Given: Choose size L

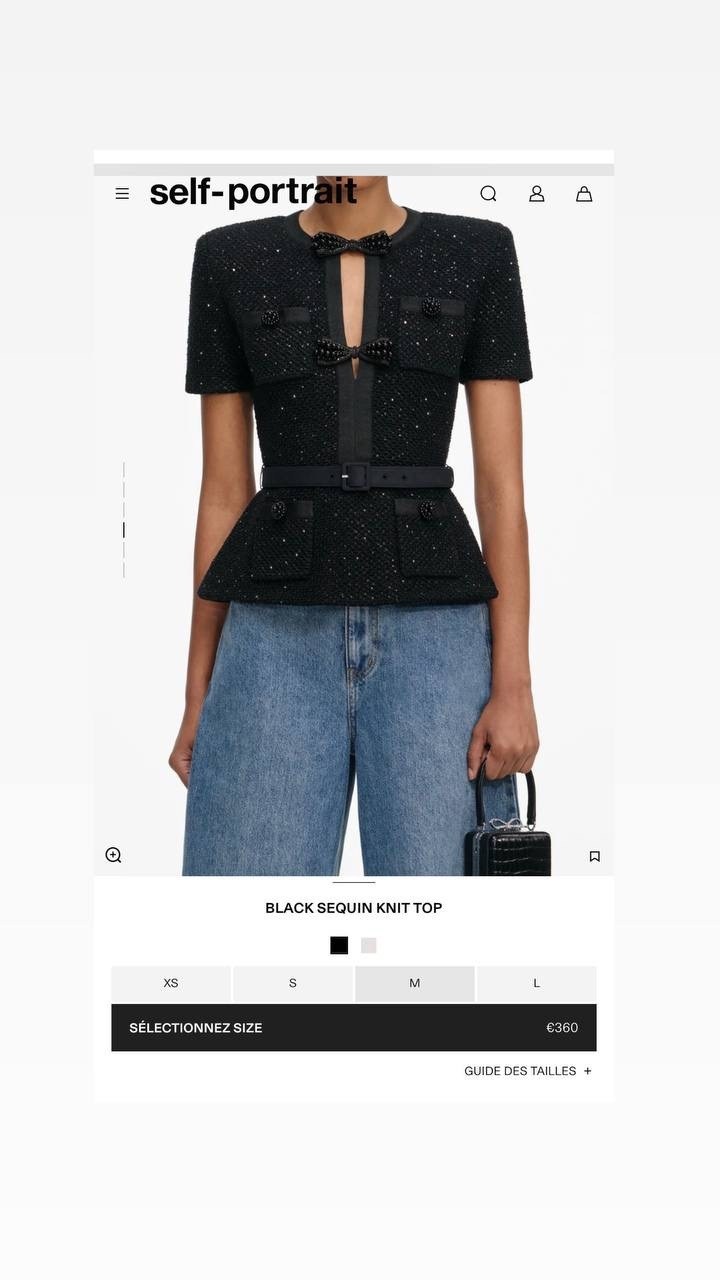Looking at the screenshot, I should click(x=536, y=983).
